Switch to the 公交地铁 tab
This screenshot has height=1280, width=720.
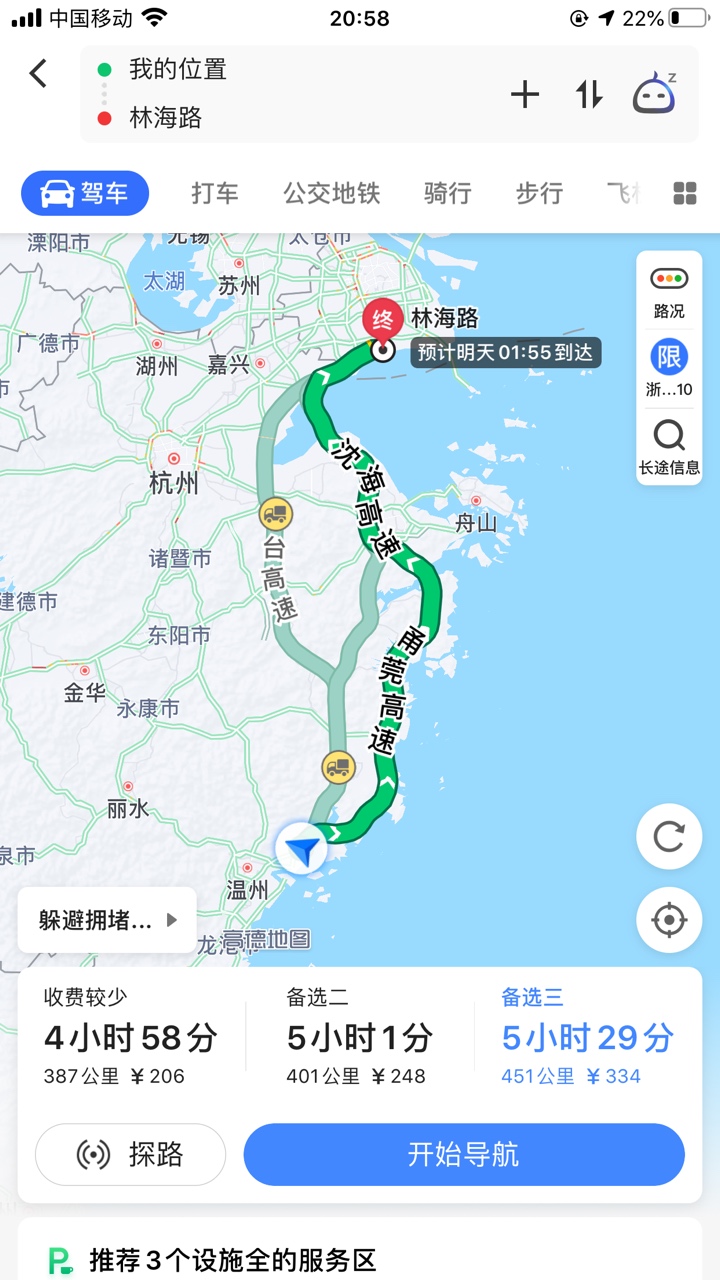pos(331,193)
